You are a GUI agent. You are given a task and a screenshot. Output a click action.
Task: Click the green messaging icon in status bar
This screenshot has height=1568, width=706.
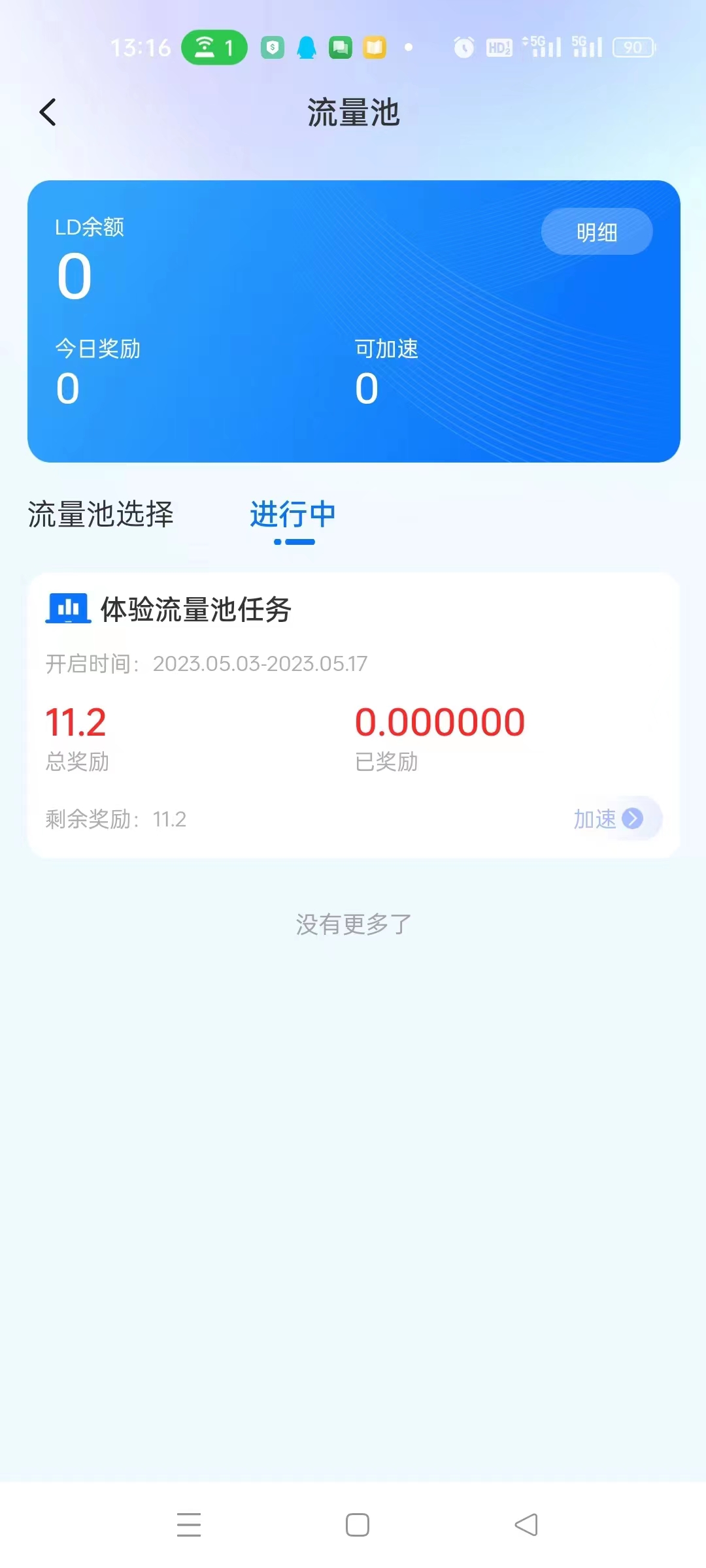tap(341, 46)
